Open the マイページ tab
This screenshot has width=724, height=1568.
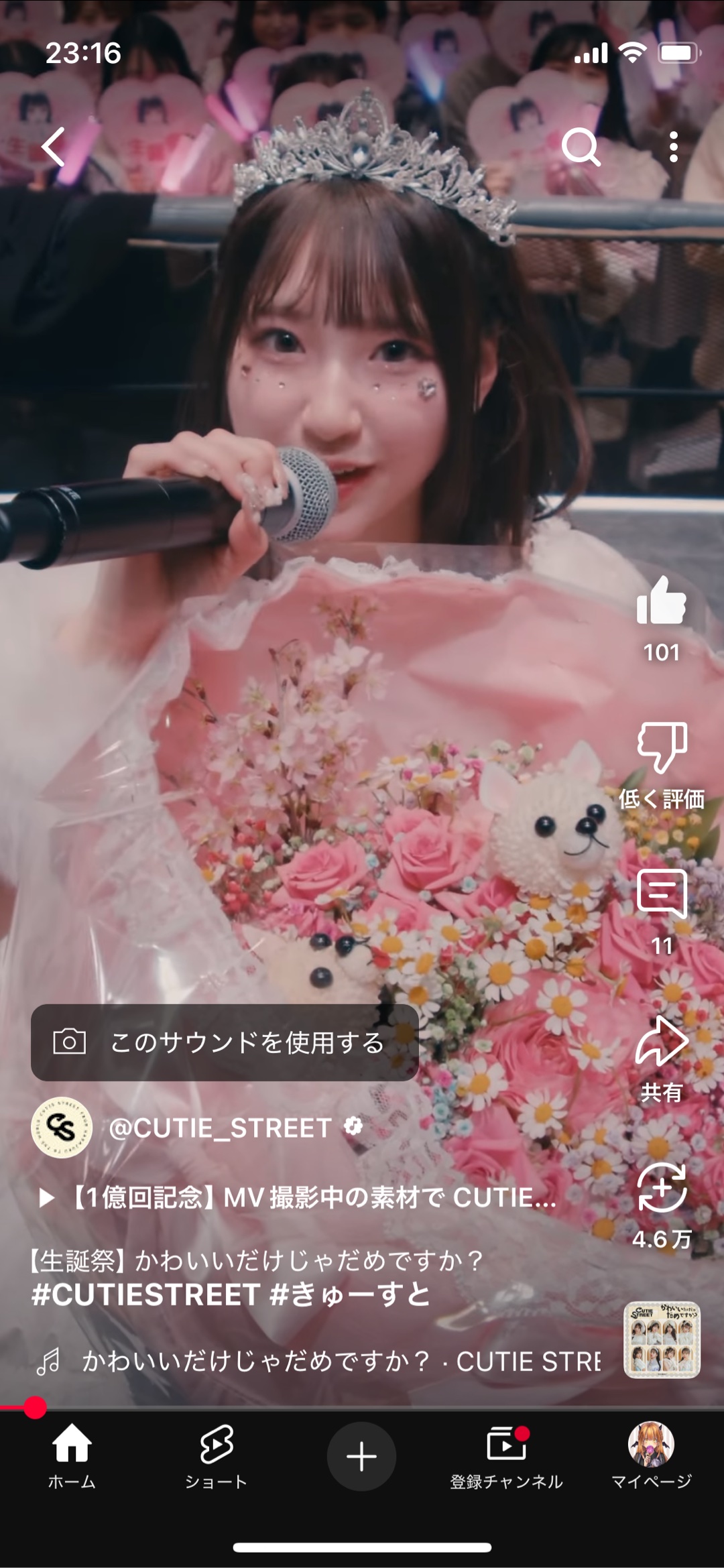tap(651, 1457)
